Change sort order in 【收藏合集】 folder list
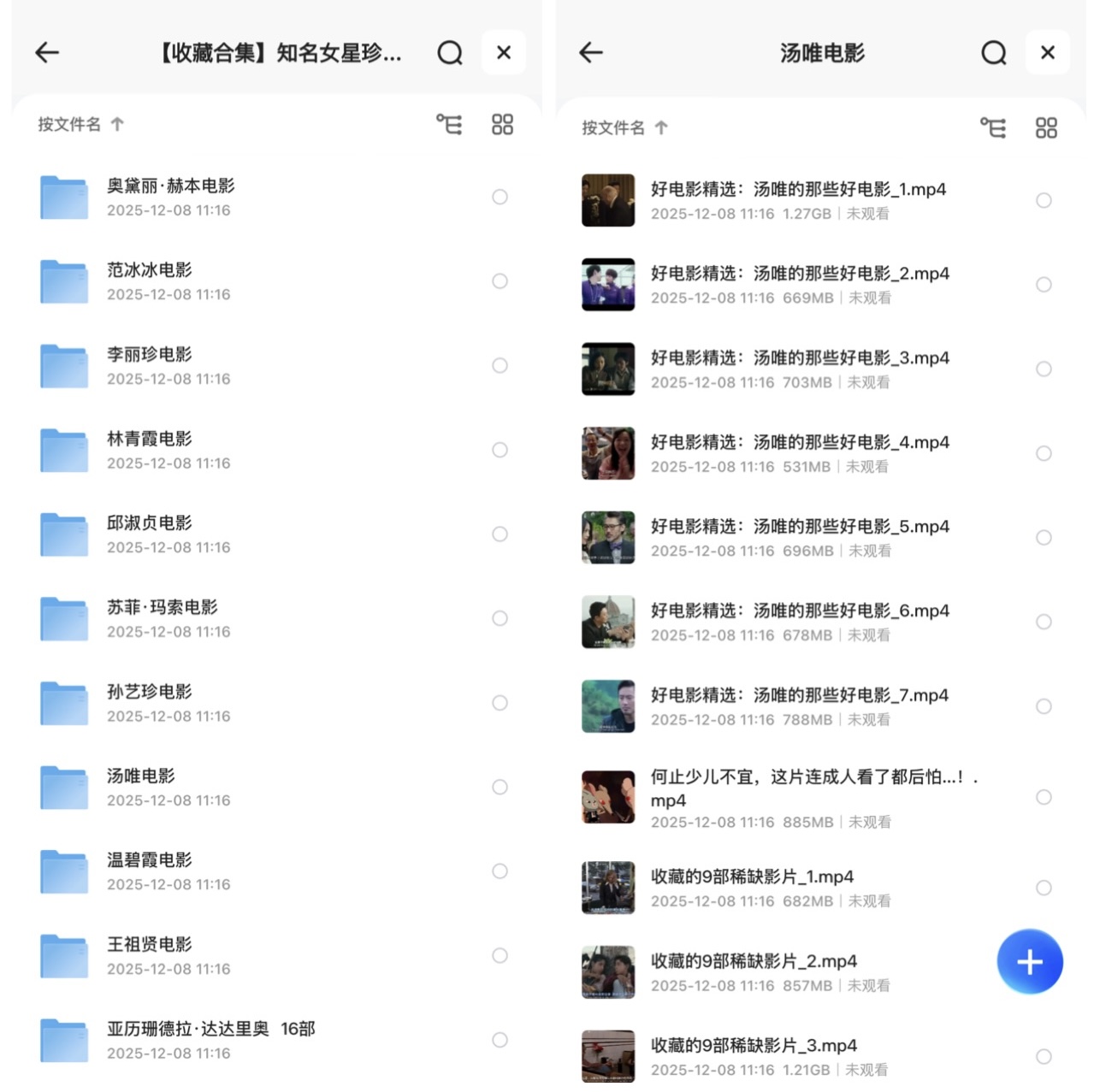 coord(80,125)
